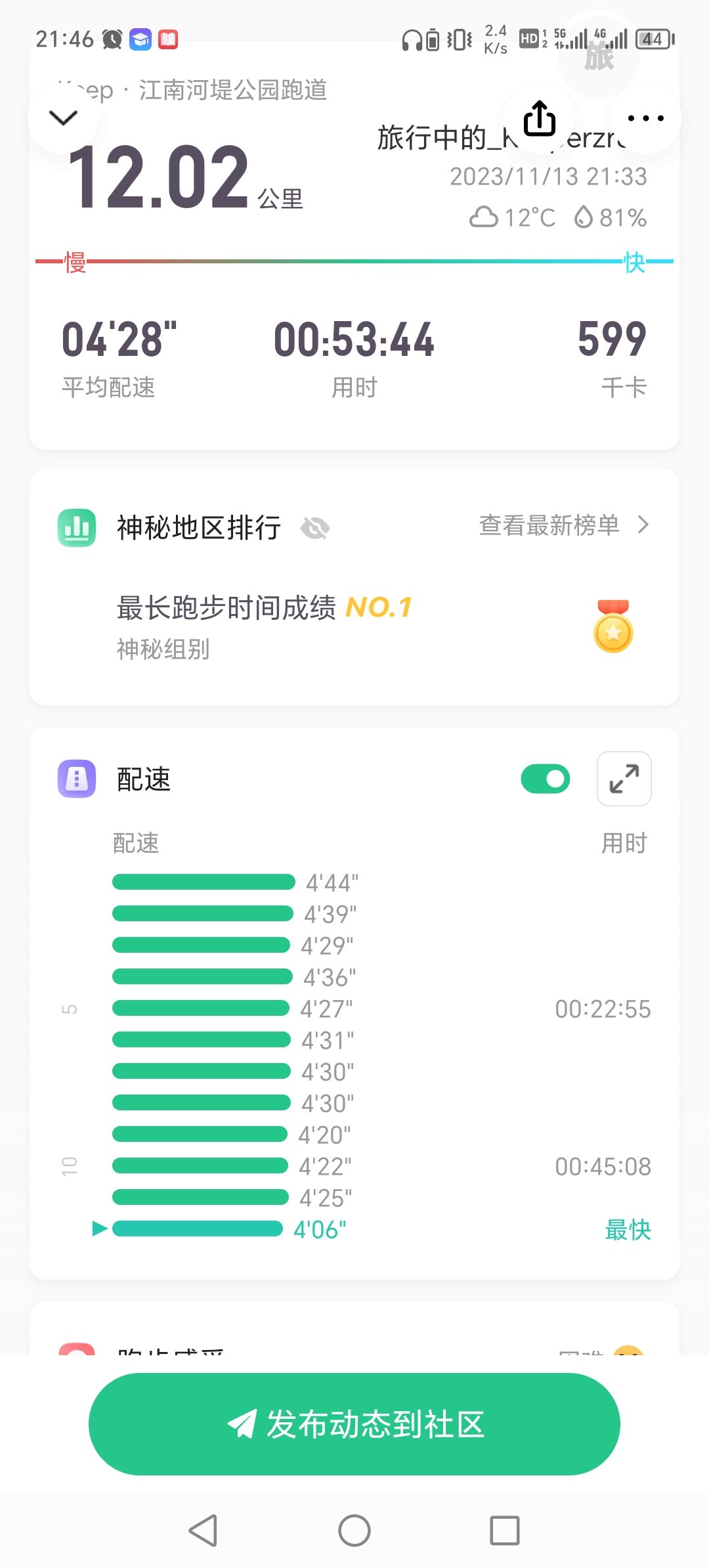
Task: Toggle ranking visibility with the eye icon
Action: [x=315, y=528]
